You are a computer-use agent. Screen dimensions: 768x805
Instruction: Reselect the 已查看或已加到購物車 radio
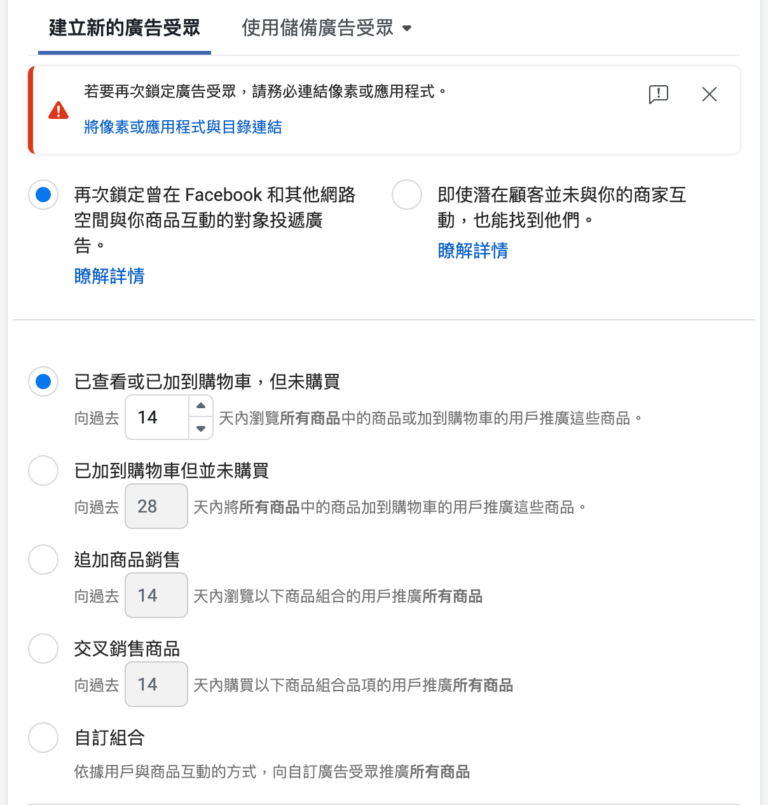tap(43, 379)
